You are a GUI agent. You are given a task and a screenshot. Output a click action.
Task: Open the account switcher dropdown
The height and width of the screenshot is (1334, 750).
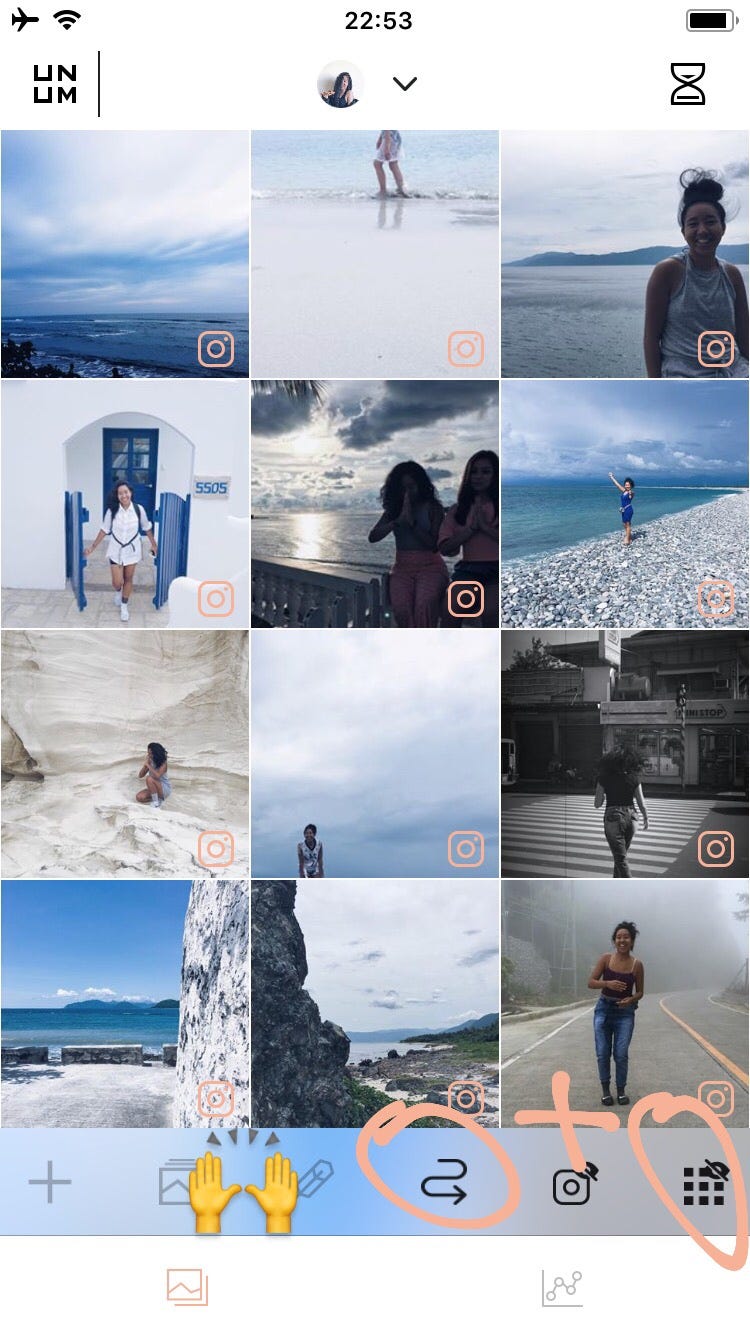coord(404,84)
